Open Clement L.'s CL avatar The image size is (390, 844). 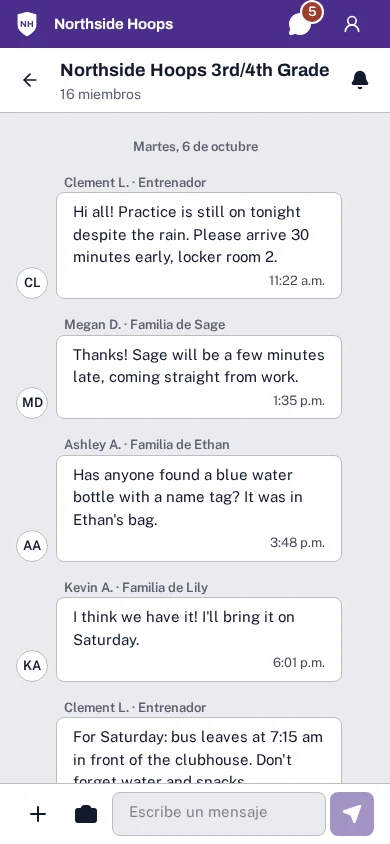(x=32, y=283)
